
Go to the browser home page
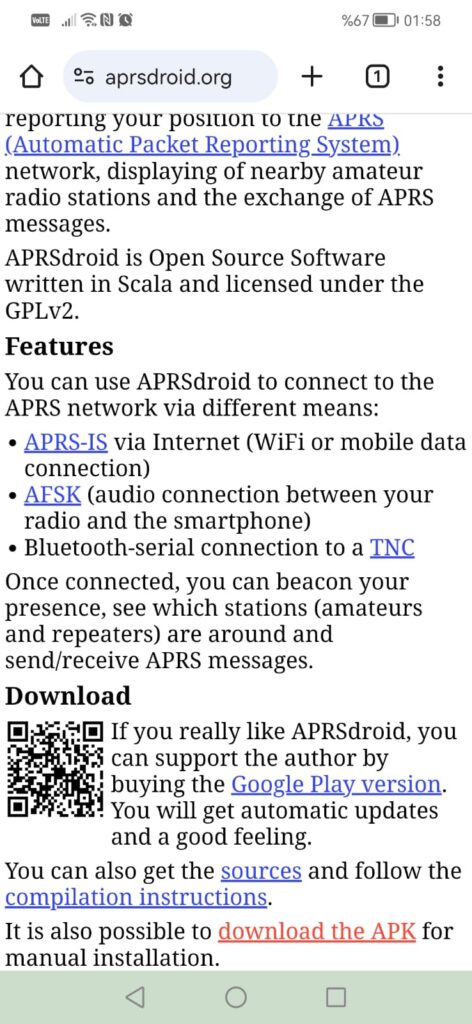point(33,77)
